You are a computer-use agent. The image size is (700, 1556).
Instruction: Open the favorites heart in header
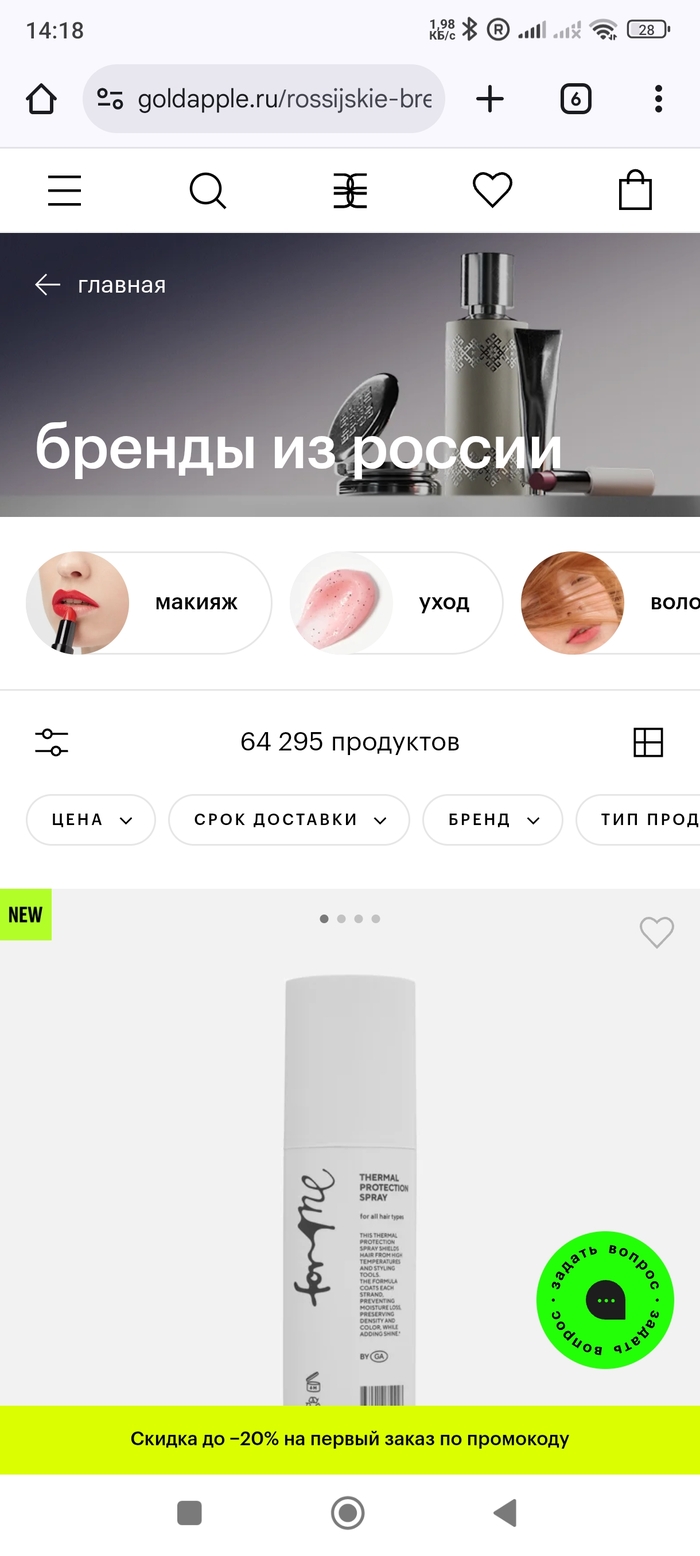pyautogui.click(x=492, y=190)
